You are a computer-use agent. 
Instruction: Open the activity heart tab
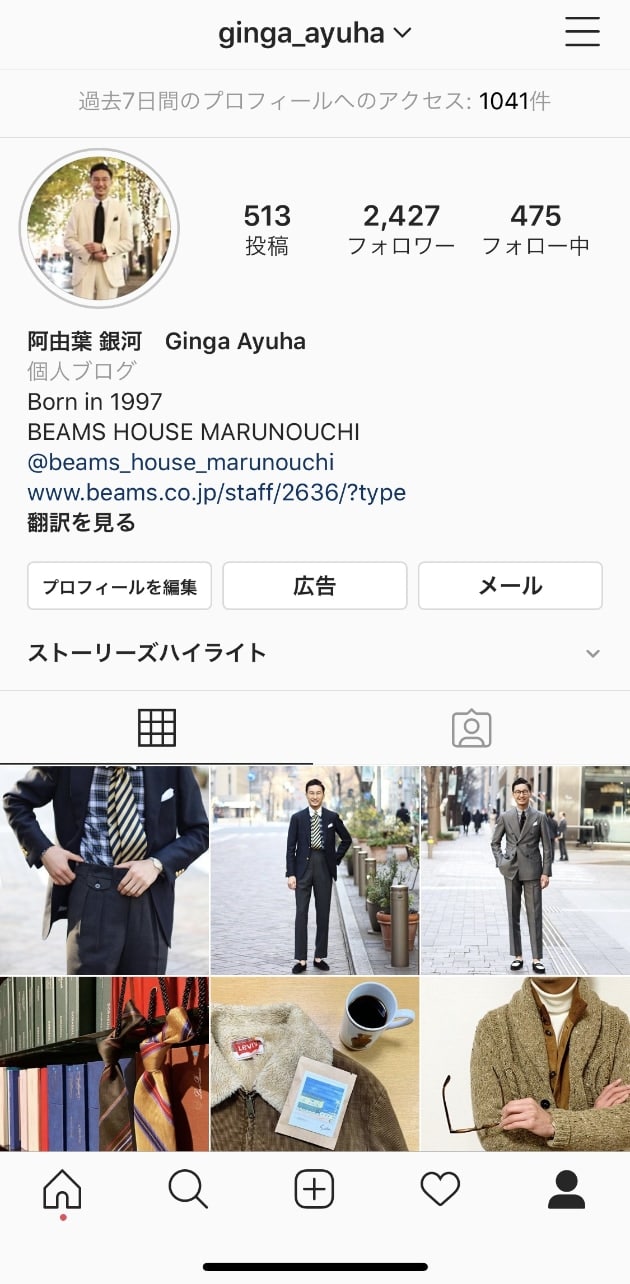pyautogui.click(x=440, y=1190)
